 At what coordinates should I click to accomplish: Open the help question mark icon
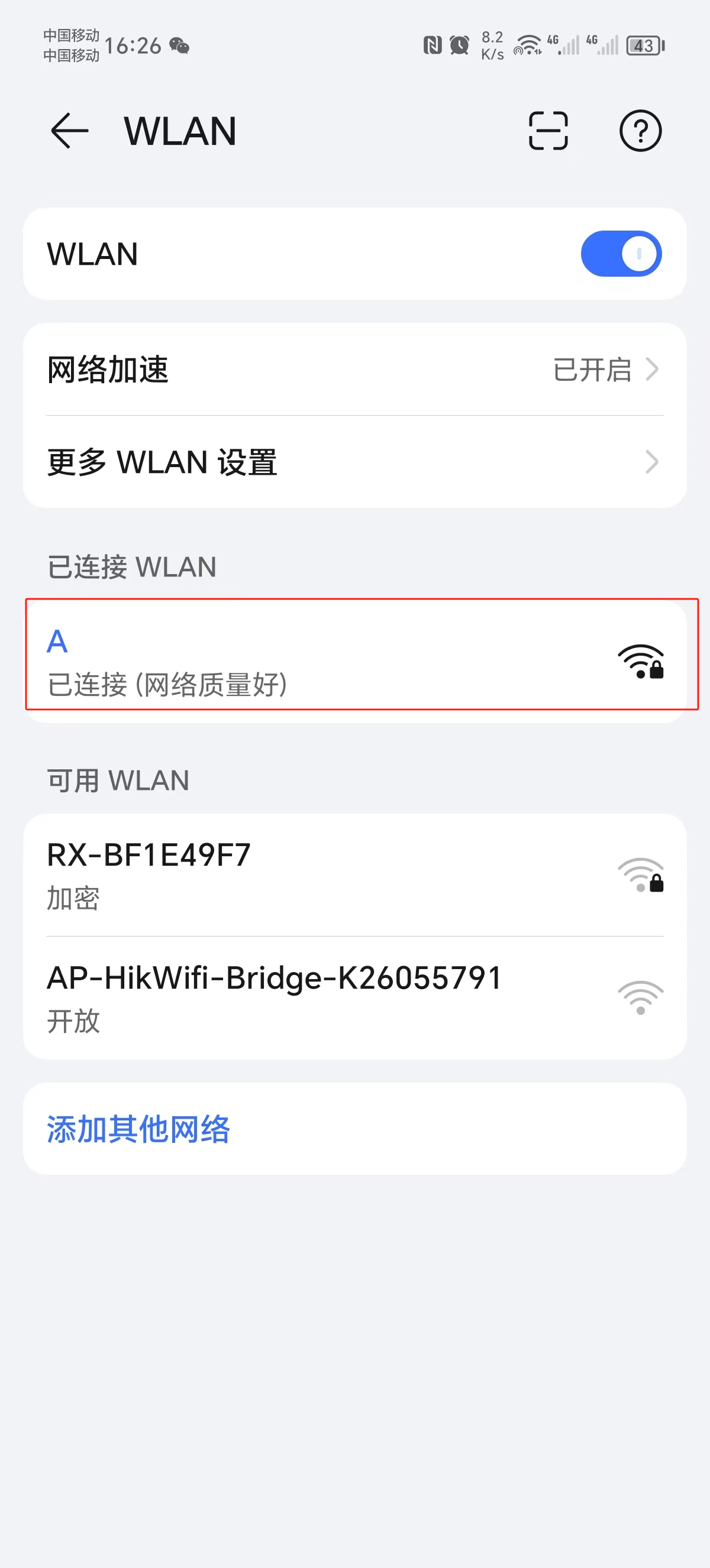point(640,131)
